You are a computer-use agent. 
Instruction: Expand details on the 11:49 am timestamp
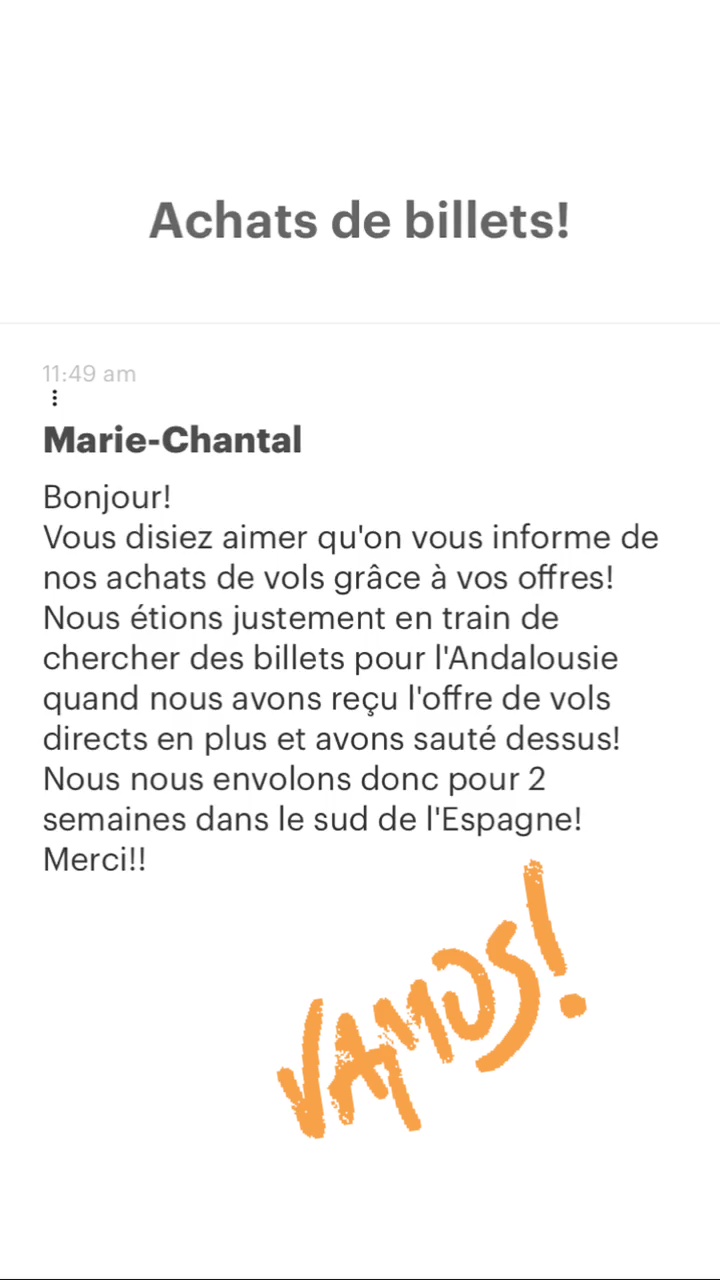pos(89,373)
